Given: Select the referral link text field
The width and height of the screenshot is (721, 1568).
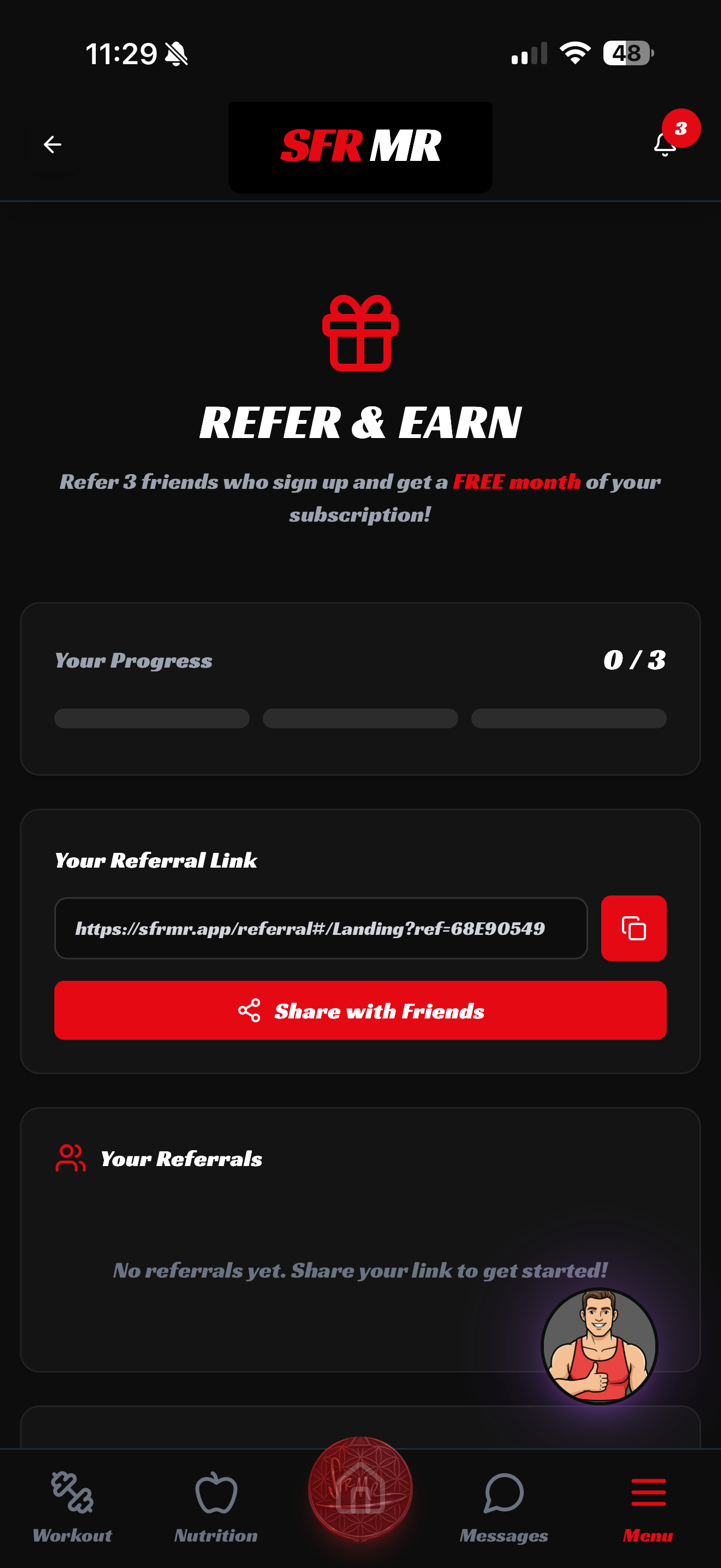Looking at the screenshot, I should (321, 928).
